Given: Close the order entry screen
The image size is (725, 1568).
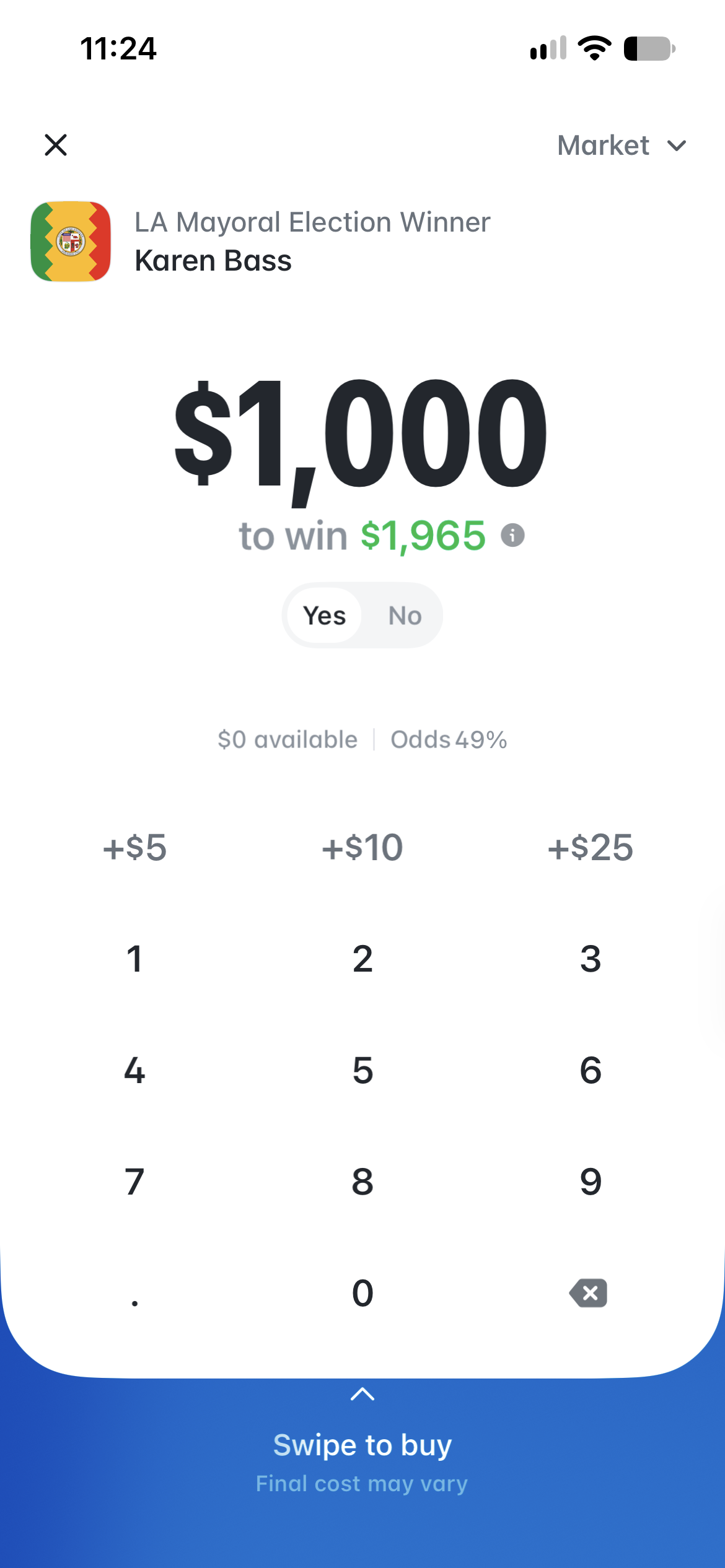Looking at the screenshot, I should pyautogui.click(x=56, y=145).
